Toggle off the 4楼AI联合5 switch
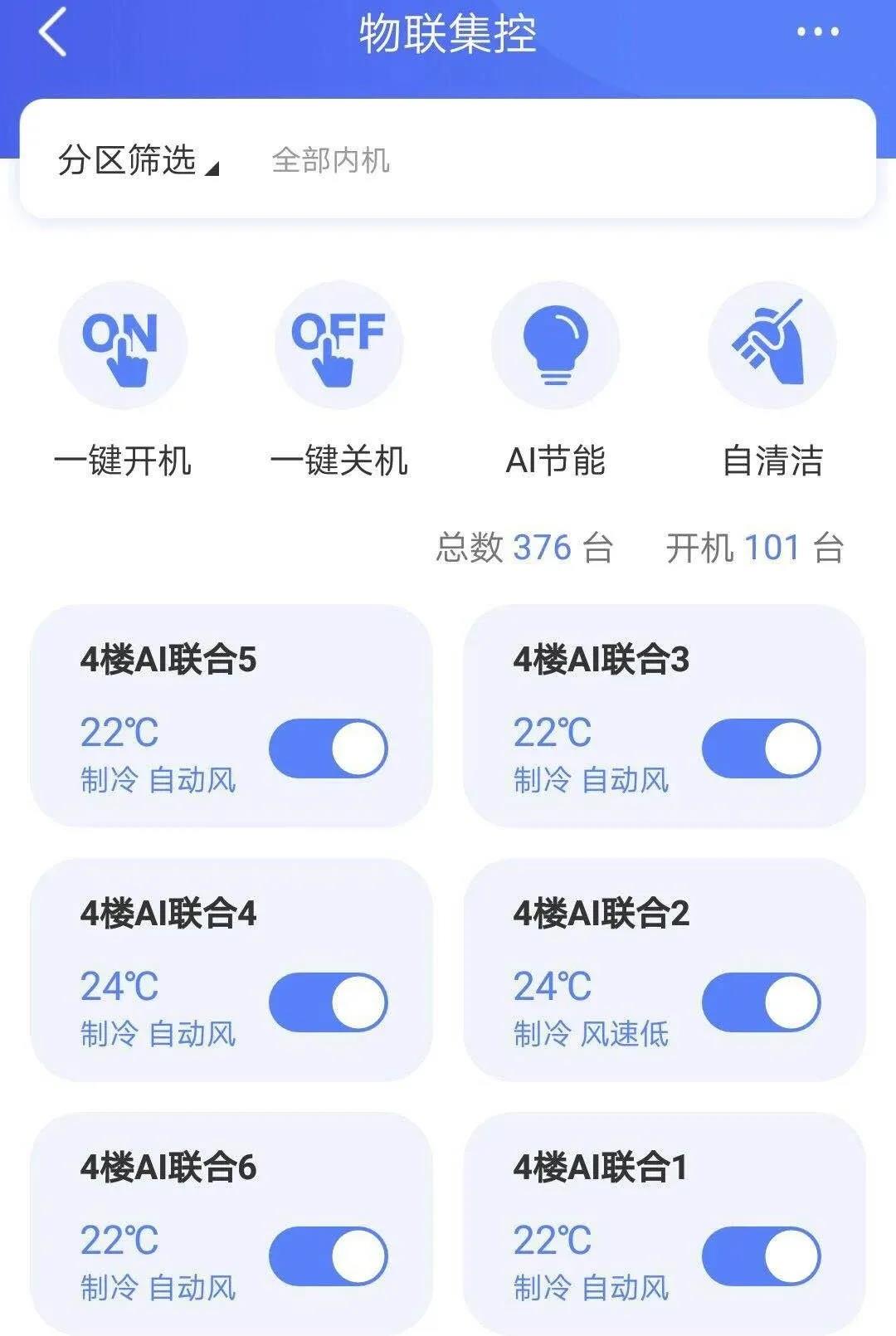This screenshot has height=1336, width=896. point(329,748)
